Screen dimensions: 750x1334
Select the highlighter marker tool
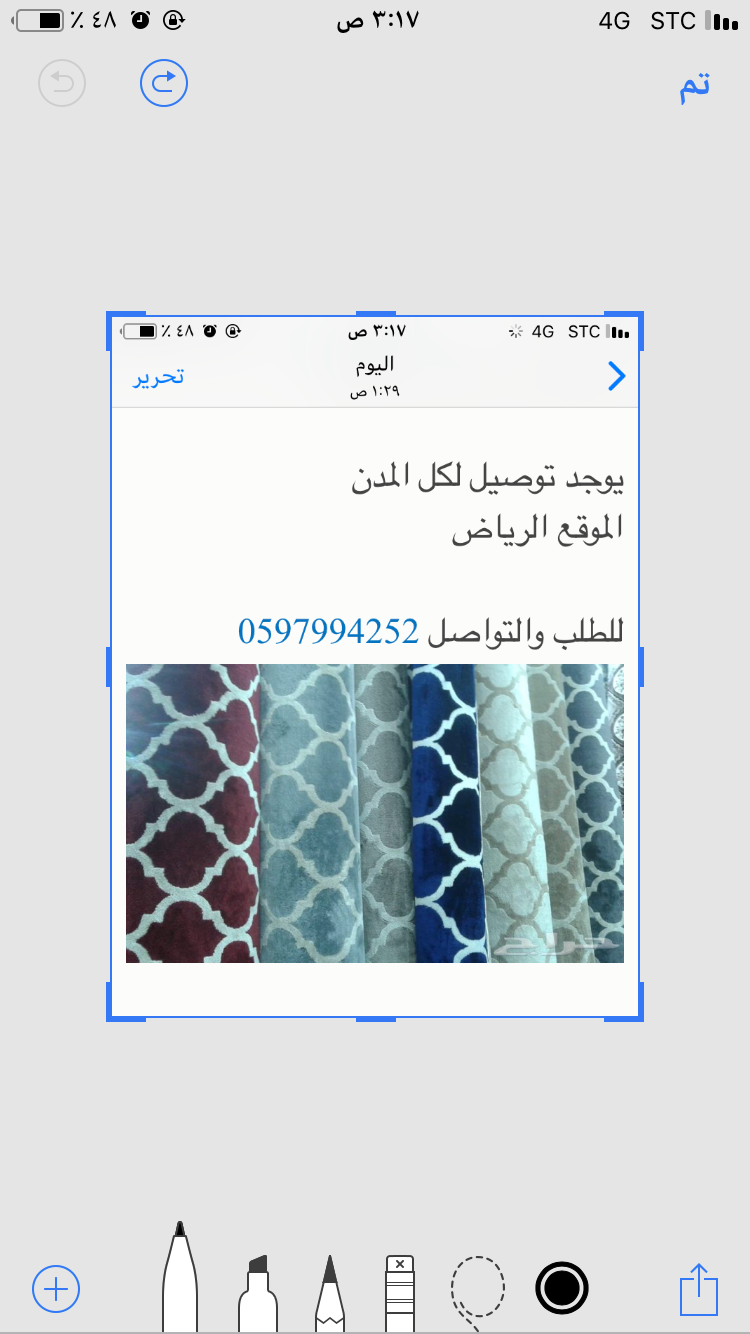pyautogui.click(x=258, y=1293)
